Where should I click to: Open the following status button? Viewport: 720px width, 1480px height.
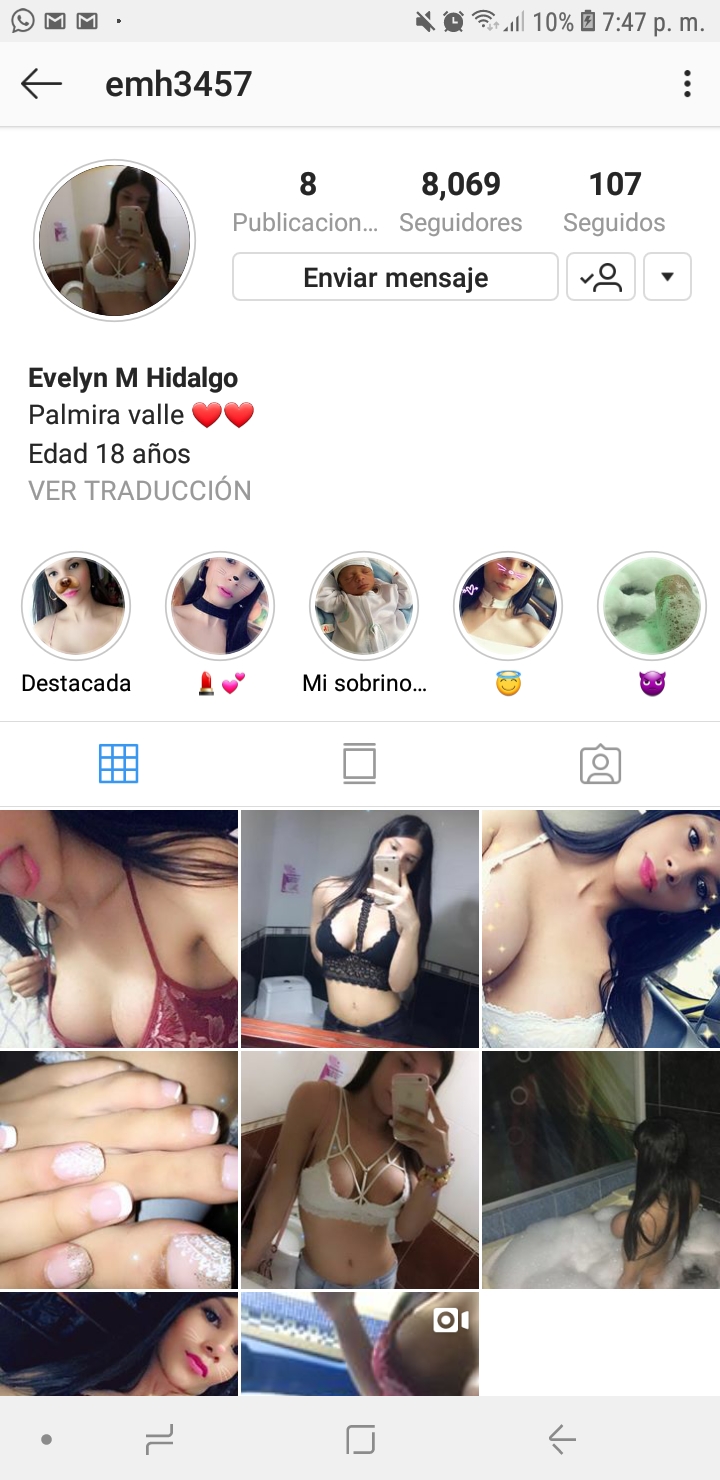coord(601,277)
